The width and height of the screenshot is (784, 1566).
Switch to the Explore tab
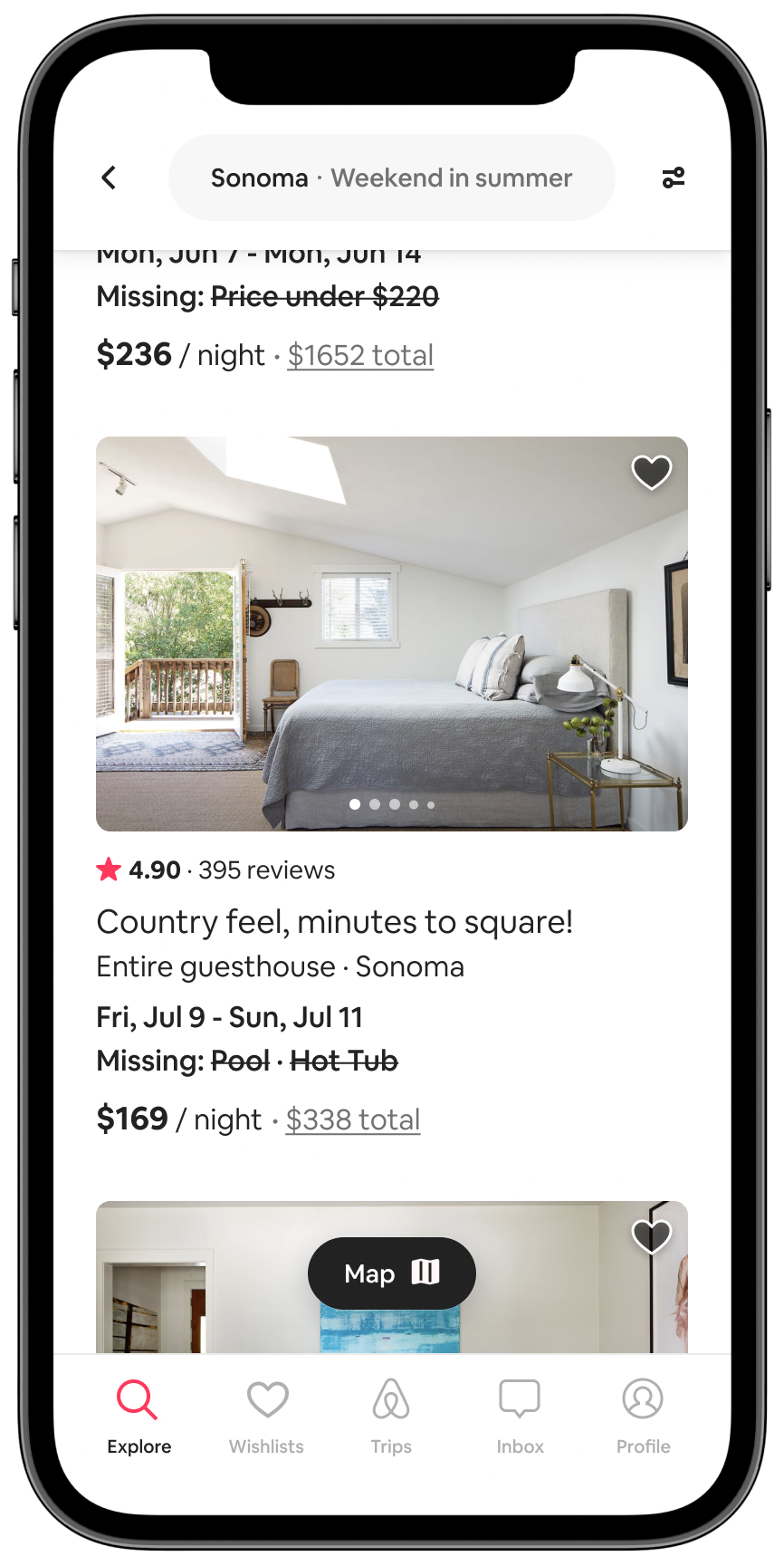[139, 1417]
